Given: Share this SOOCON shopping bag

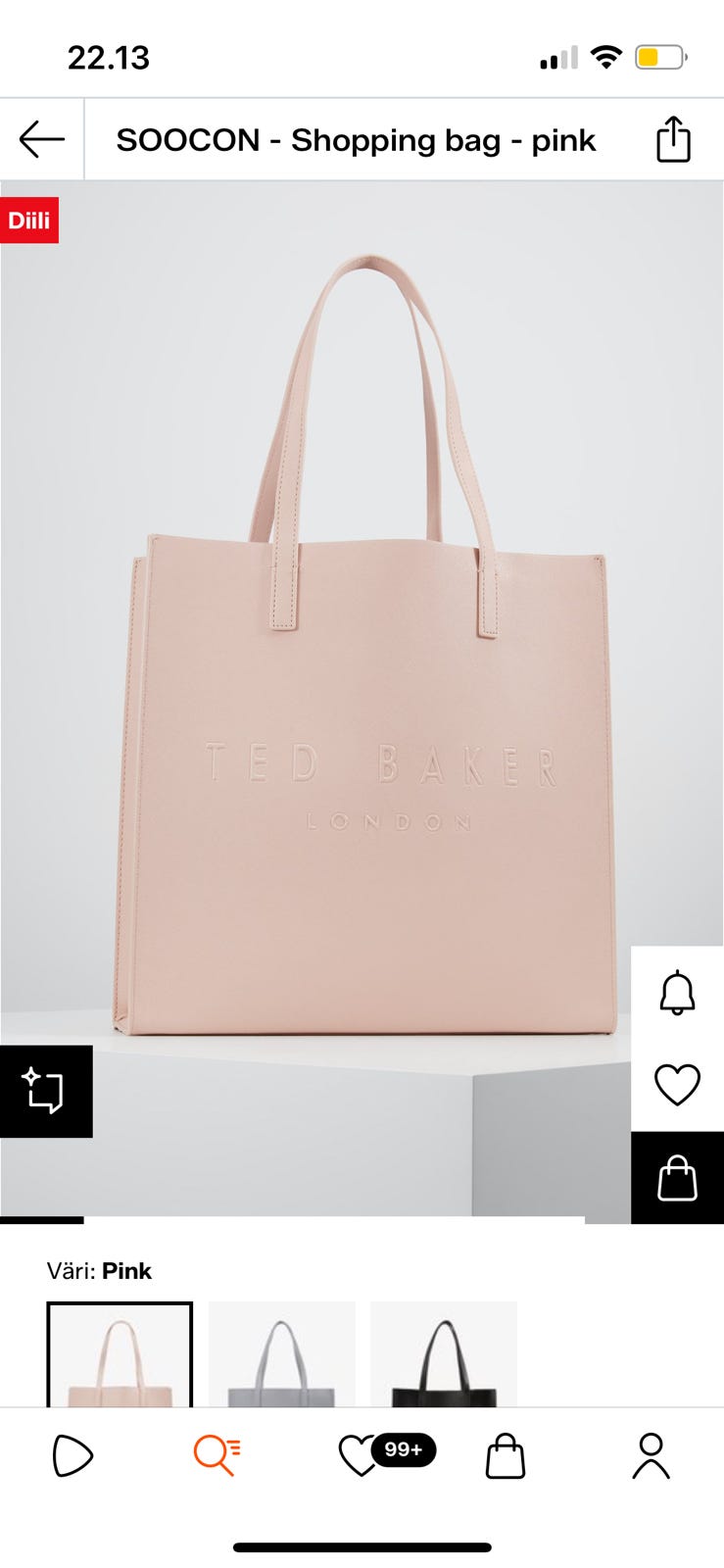Looking at the screenshot, I should (x=673, y=139).
